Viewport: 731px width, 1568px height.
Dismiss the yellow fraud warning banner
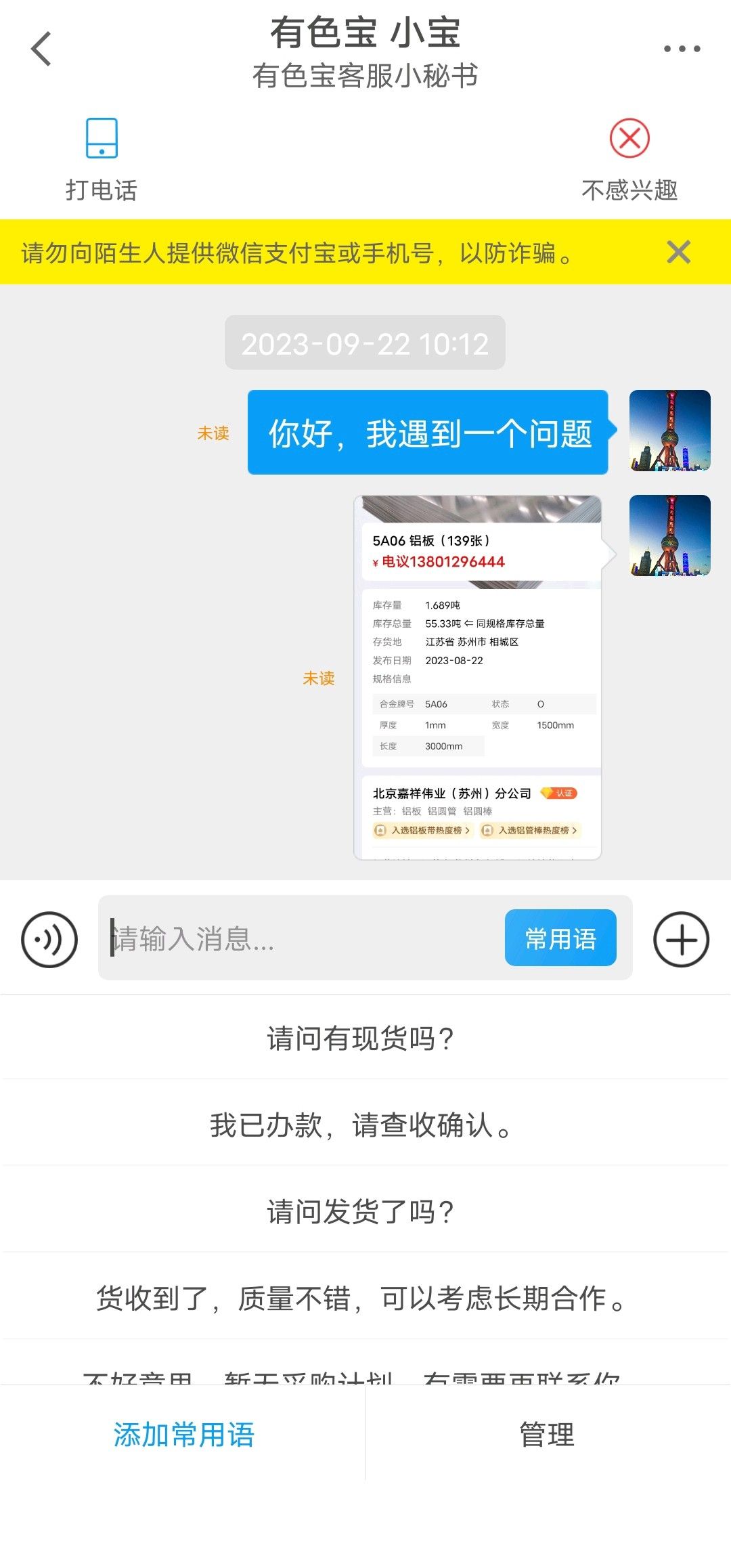[678, 252]
